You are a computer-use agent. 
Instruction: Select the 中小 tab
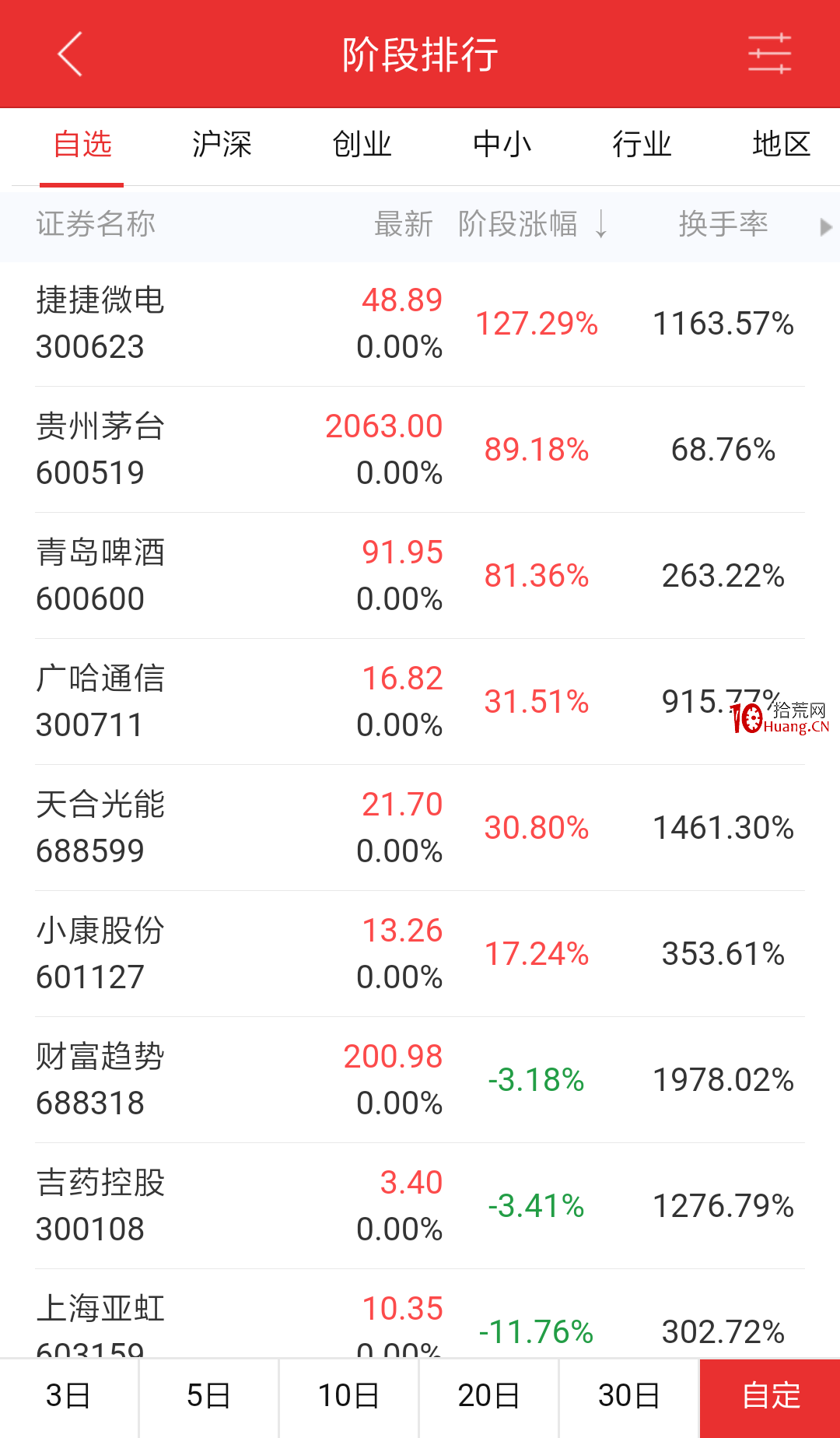click(x=502, y=145)
